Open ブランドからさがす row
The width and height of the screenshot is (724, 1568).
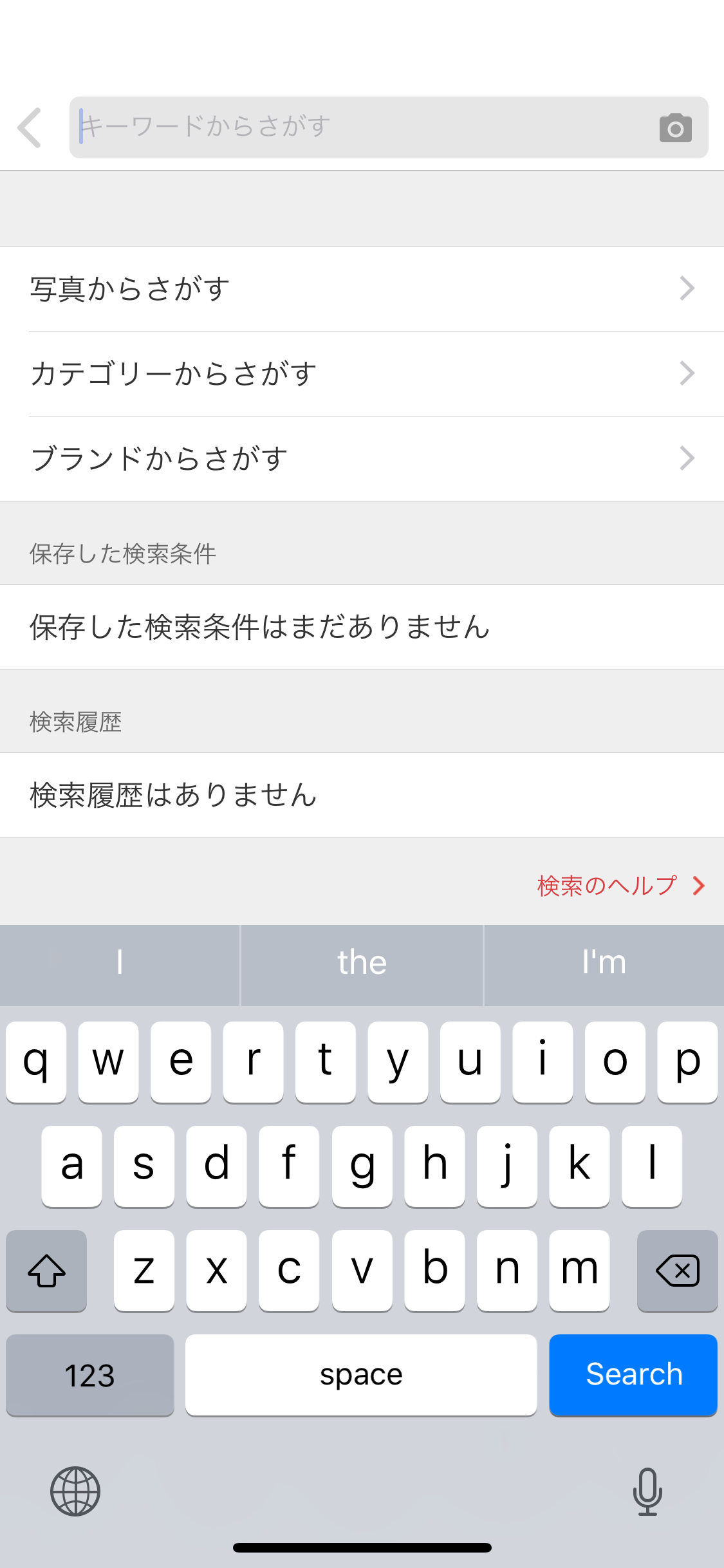[362, 459]
